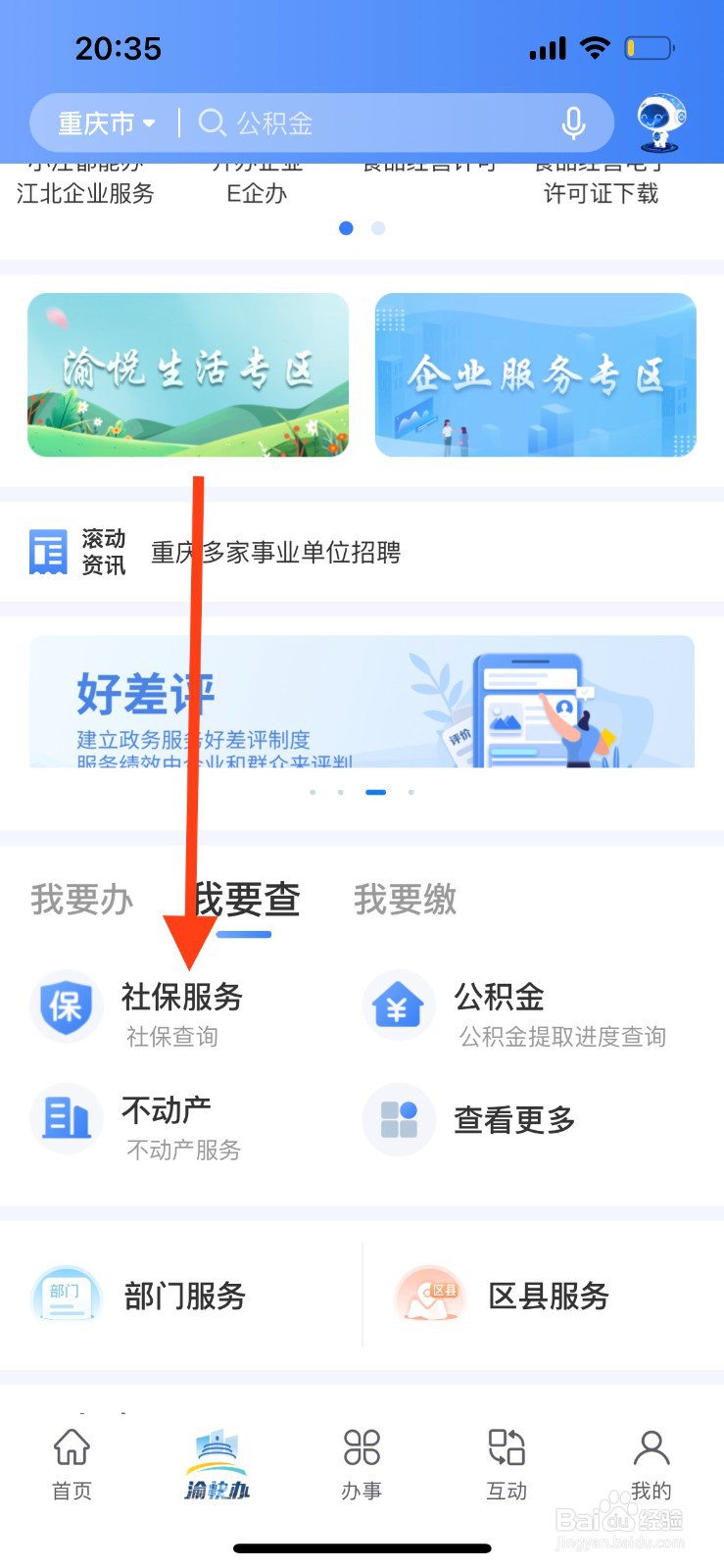Open the 企业服务专区 banner
The image size is (724, 1568).
pos(535,374)
